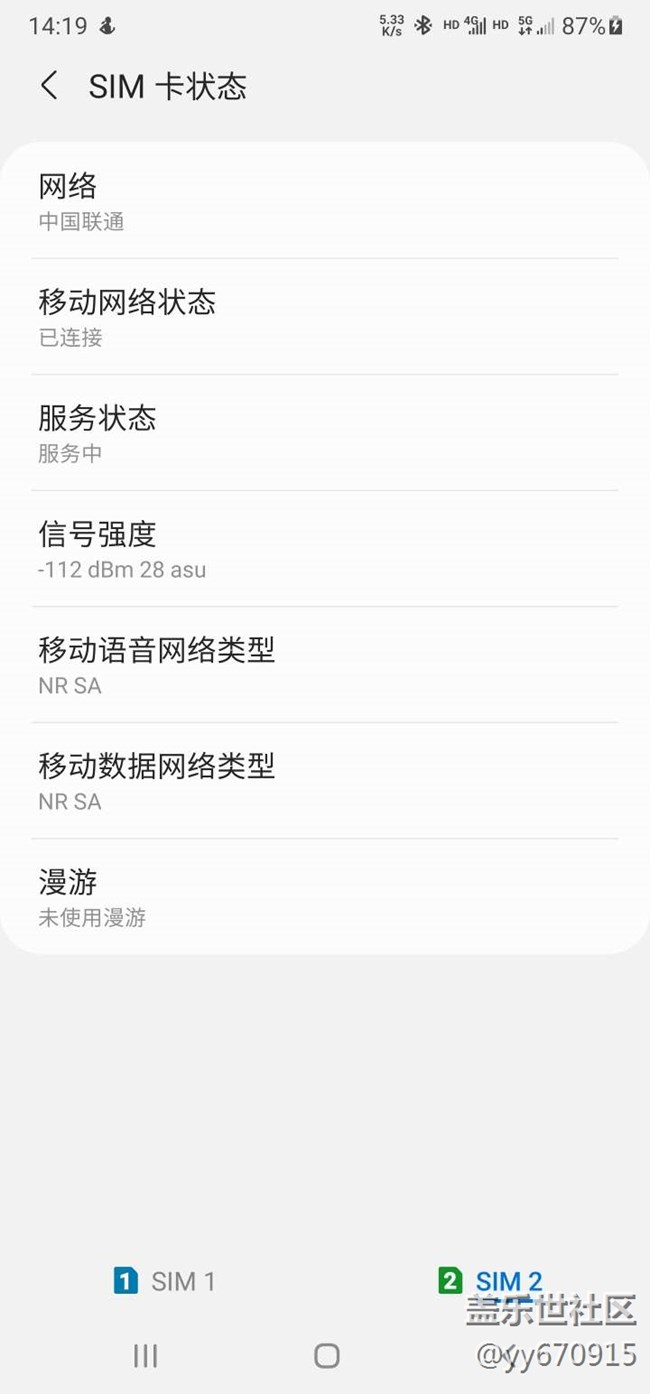The width and height of the screenshot is (650, 1394).
Task: Select the SIM 2 tab
Action: click(490, 1281)
